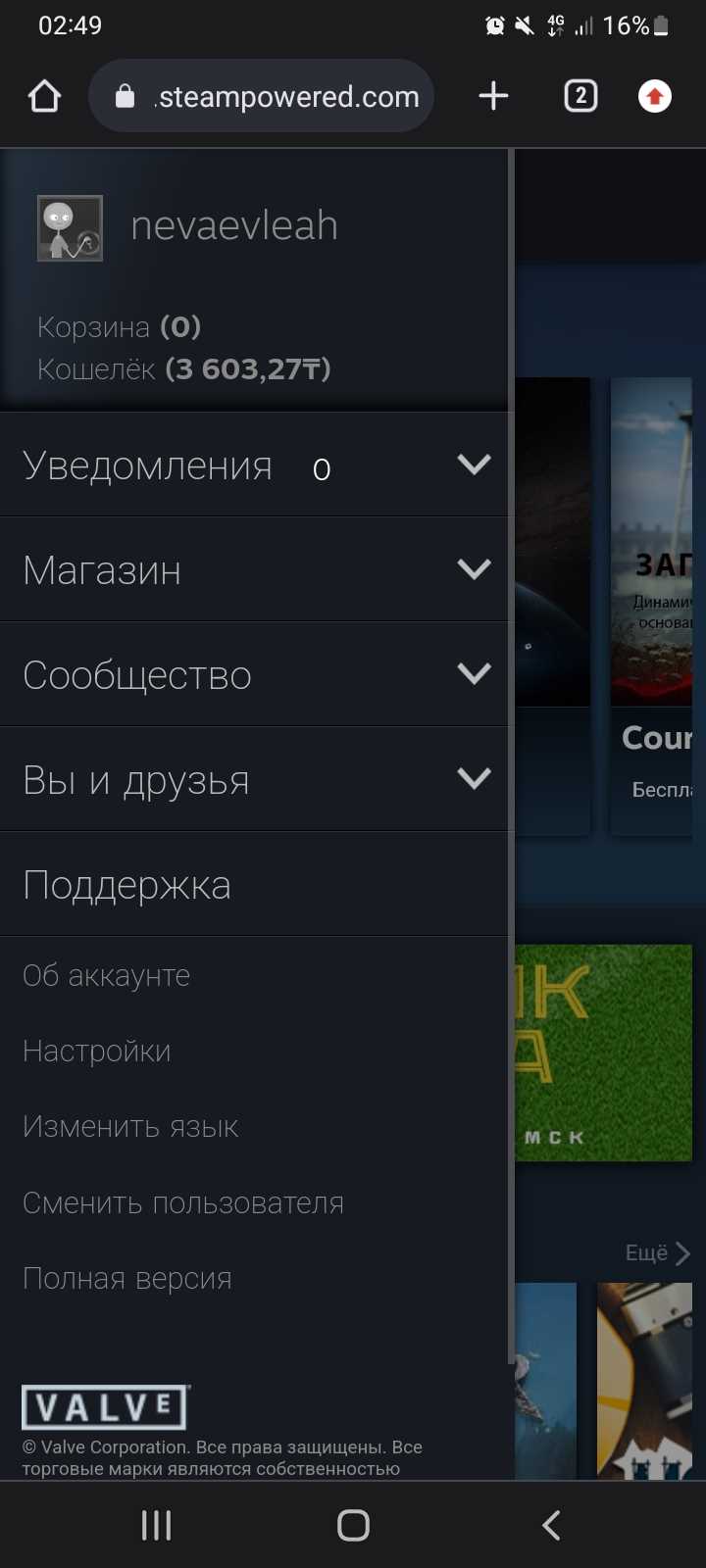Open Полная версия of the site
706x1568 pixels.
point(127,1278)
